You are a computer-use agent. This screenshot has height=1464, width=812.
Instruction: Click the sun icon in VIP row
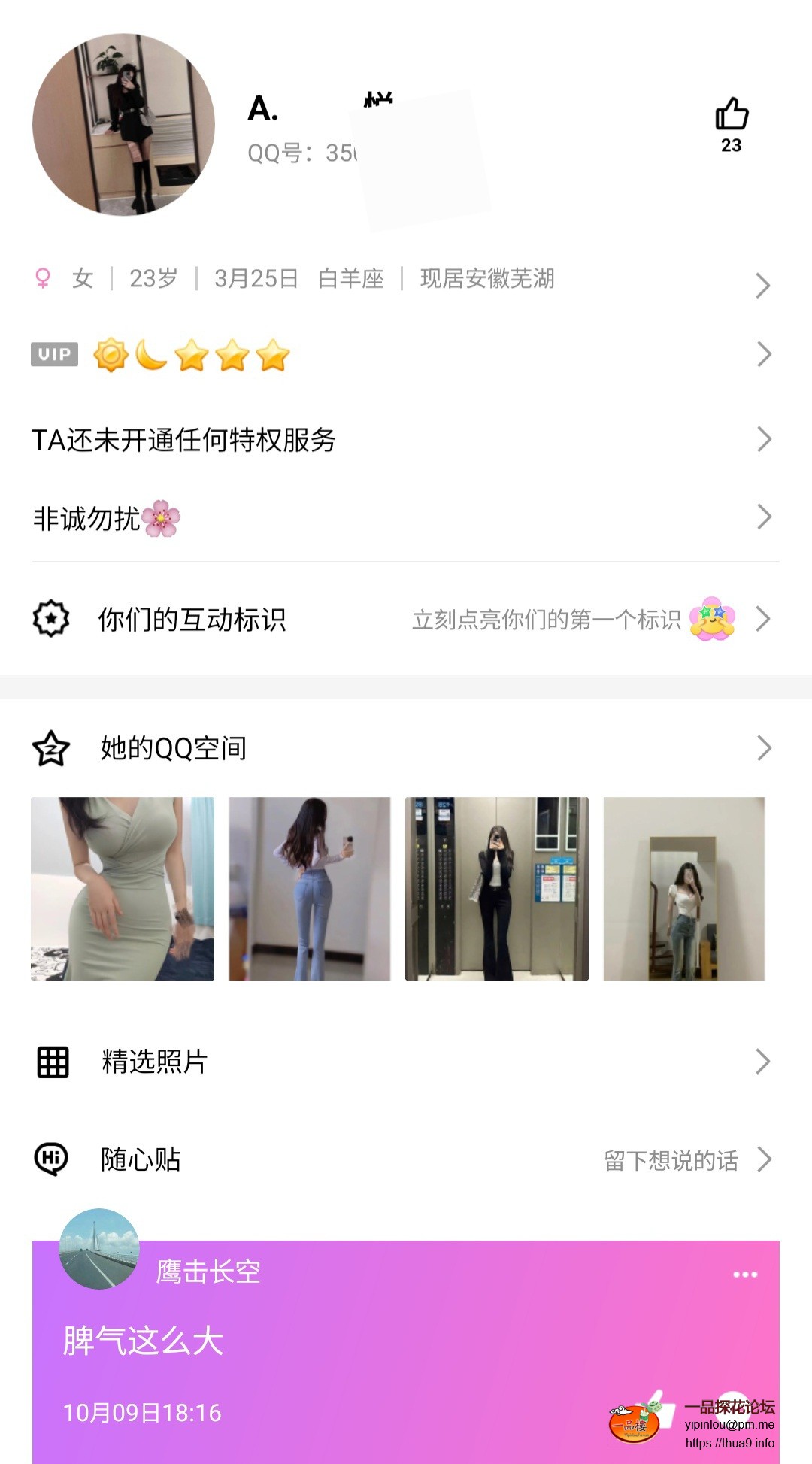109,354
